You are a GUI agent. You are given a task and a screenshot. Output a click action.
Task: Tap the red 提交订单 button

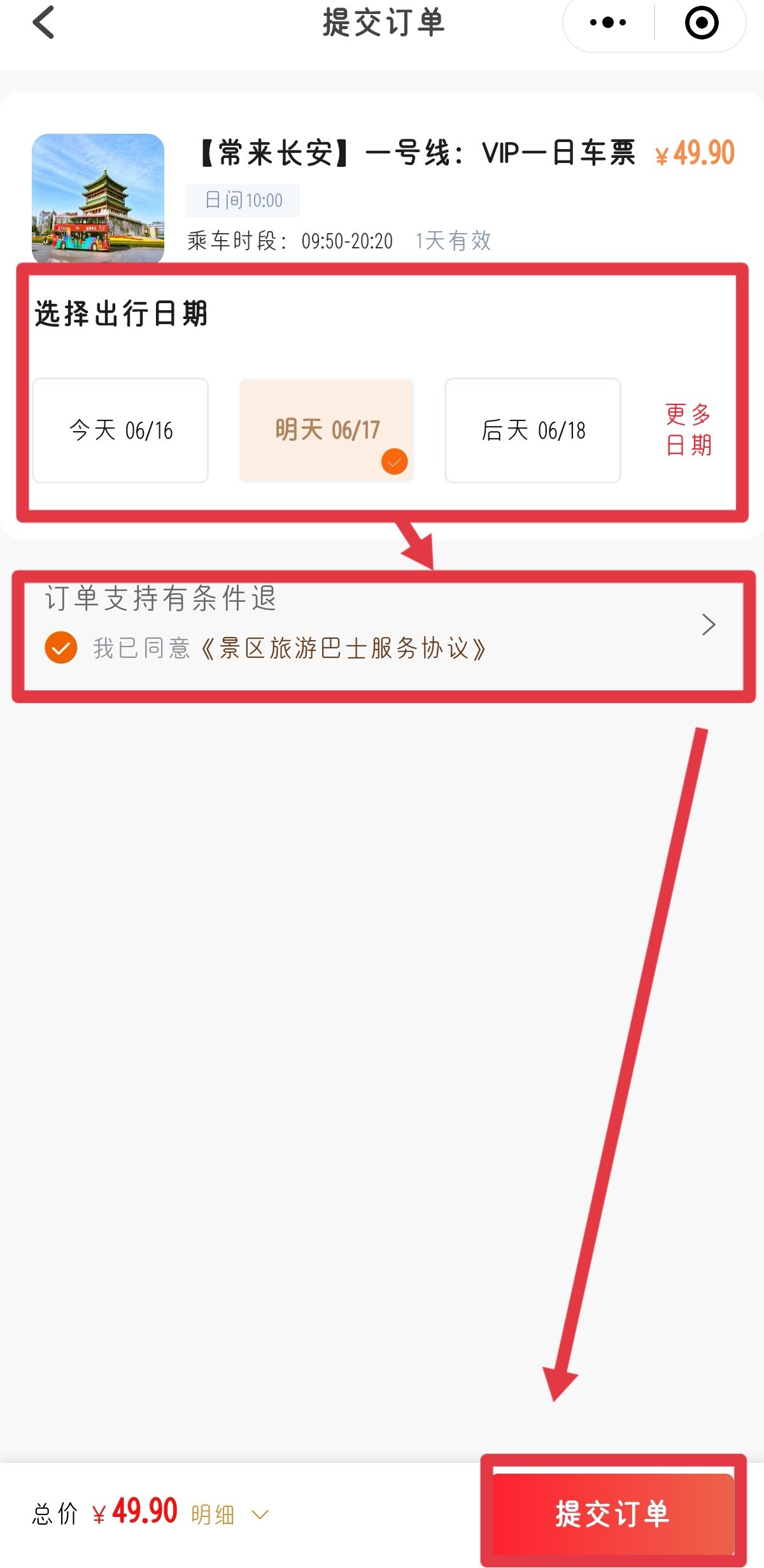(x=612, y=1513)
